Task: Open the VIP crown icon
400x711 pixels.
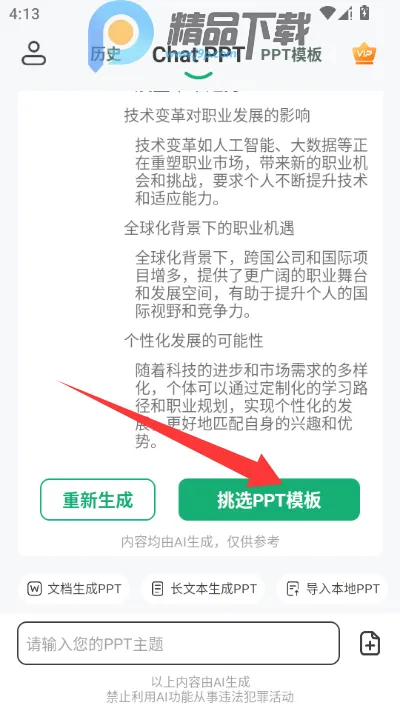Action: [364, 54]
